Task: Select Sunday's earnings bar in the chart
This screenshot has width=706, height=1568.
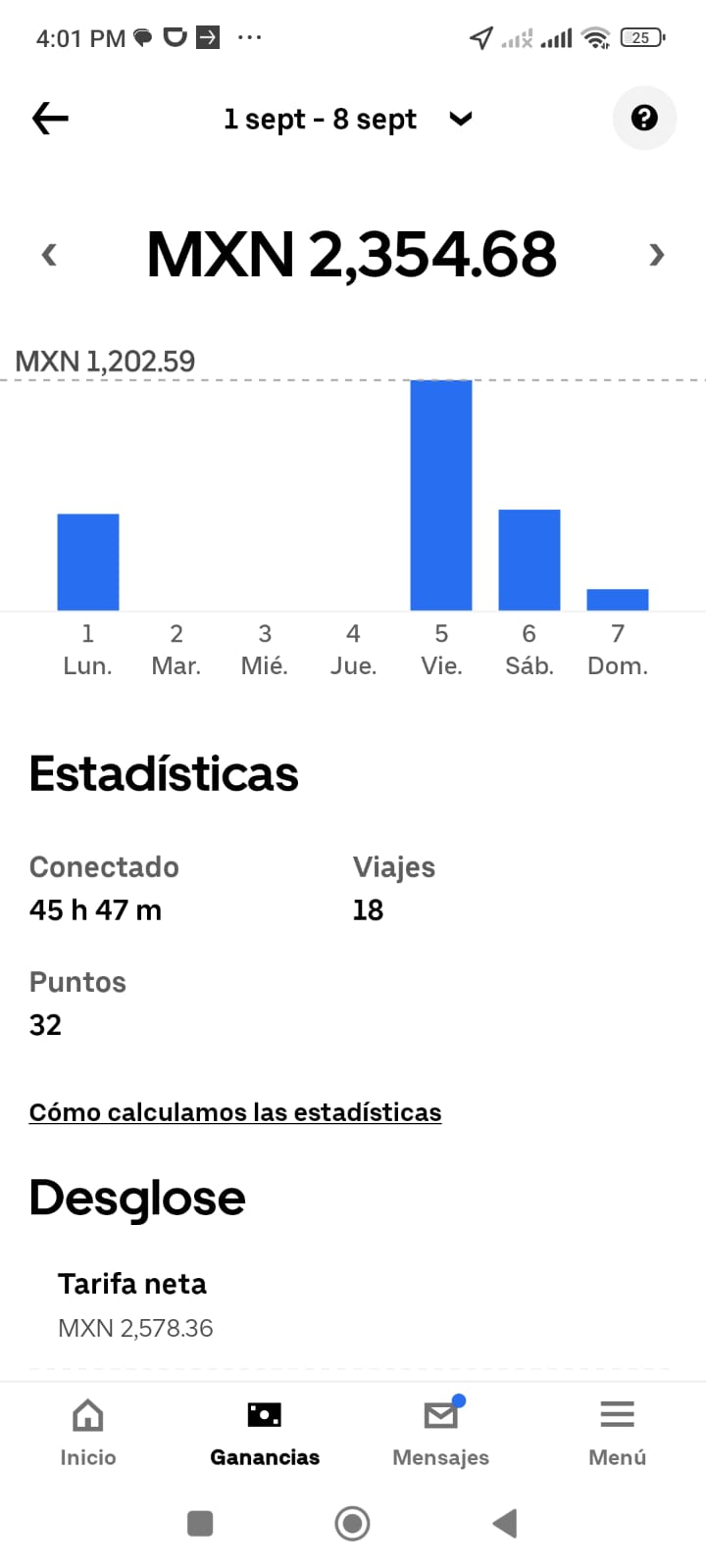Action: point(618,599)
